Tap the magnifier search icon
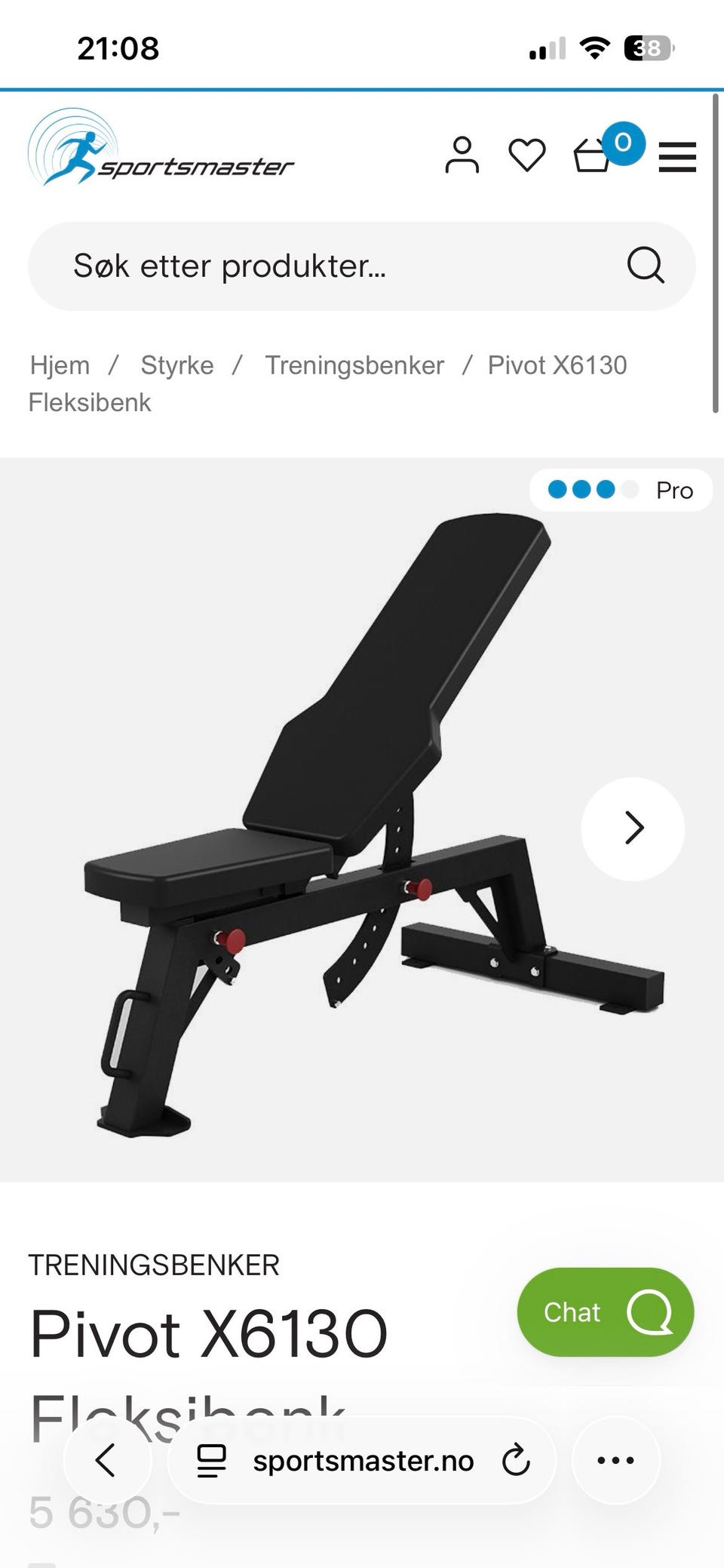This screenshot has width=724, height=1568. 646,265
